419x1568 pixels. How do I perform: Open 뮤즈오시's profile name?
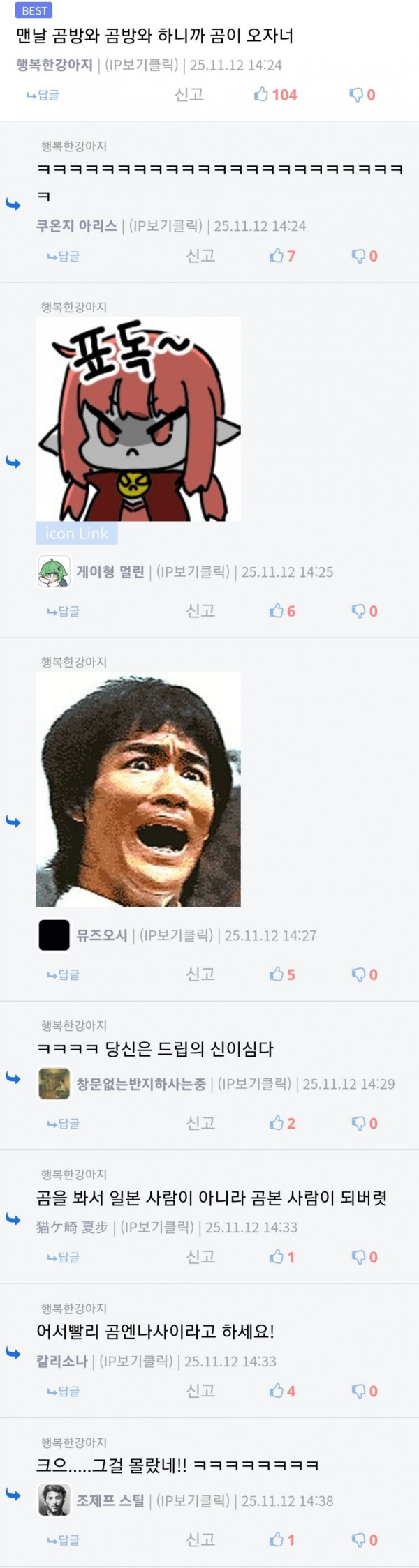(101, 935)
